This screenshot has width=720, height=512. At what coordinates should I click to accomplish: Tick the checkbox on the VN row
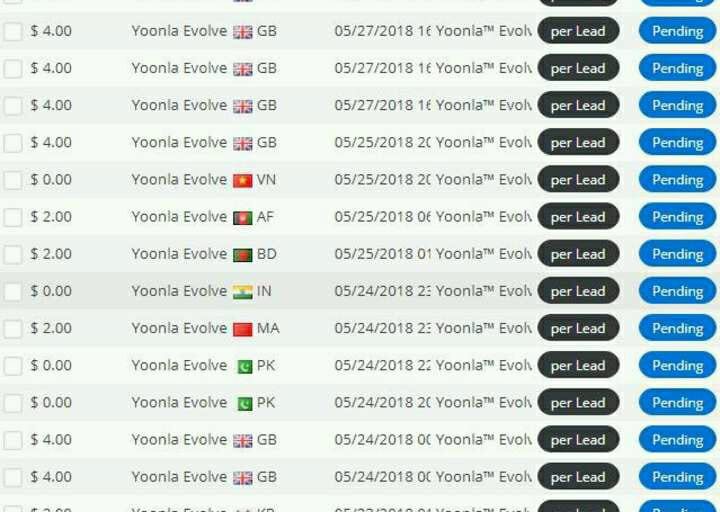[12, 181]
